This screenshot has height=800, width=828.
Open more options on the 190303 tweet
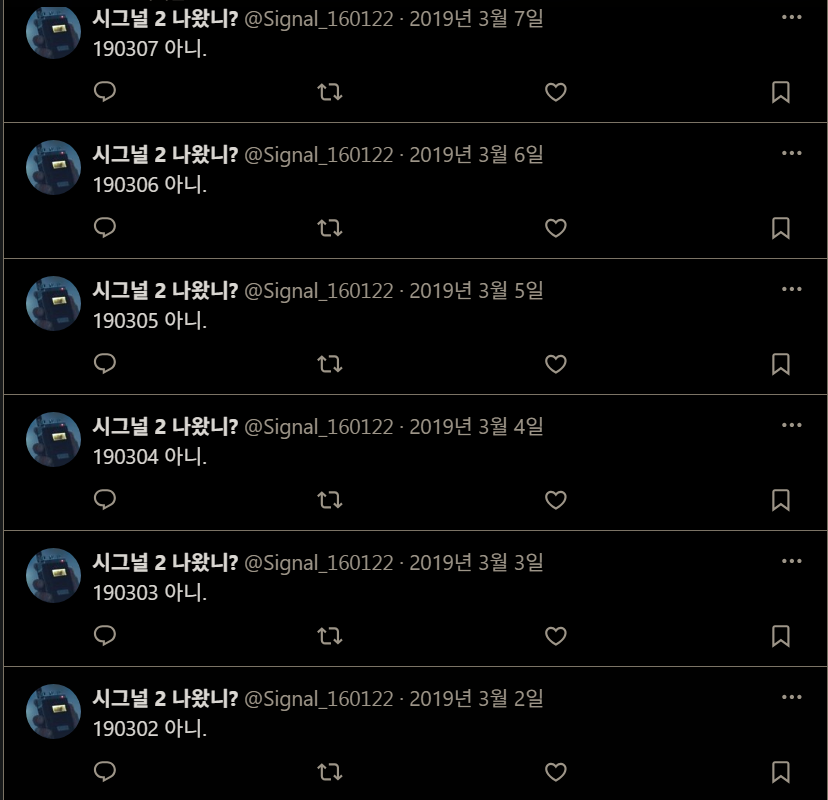coord(792,561)
